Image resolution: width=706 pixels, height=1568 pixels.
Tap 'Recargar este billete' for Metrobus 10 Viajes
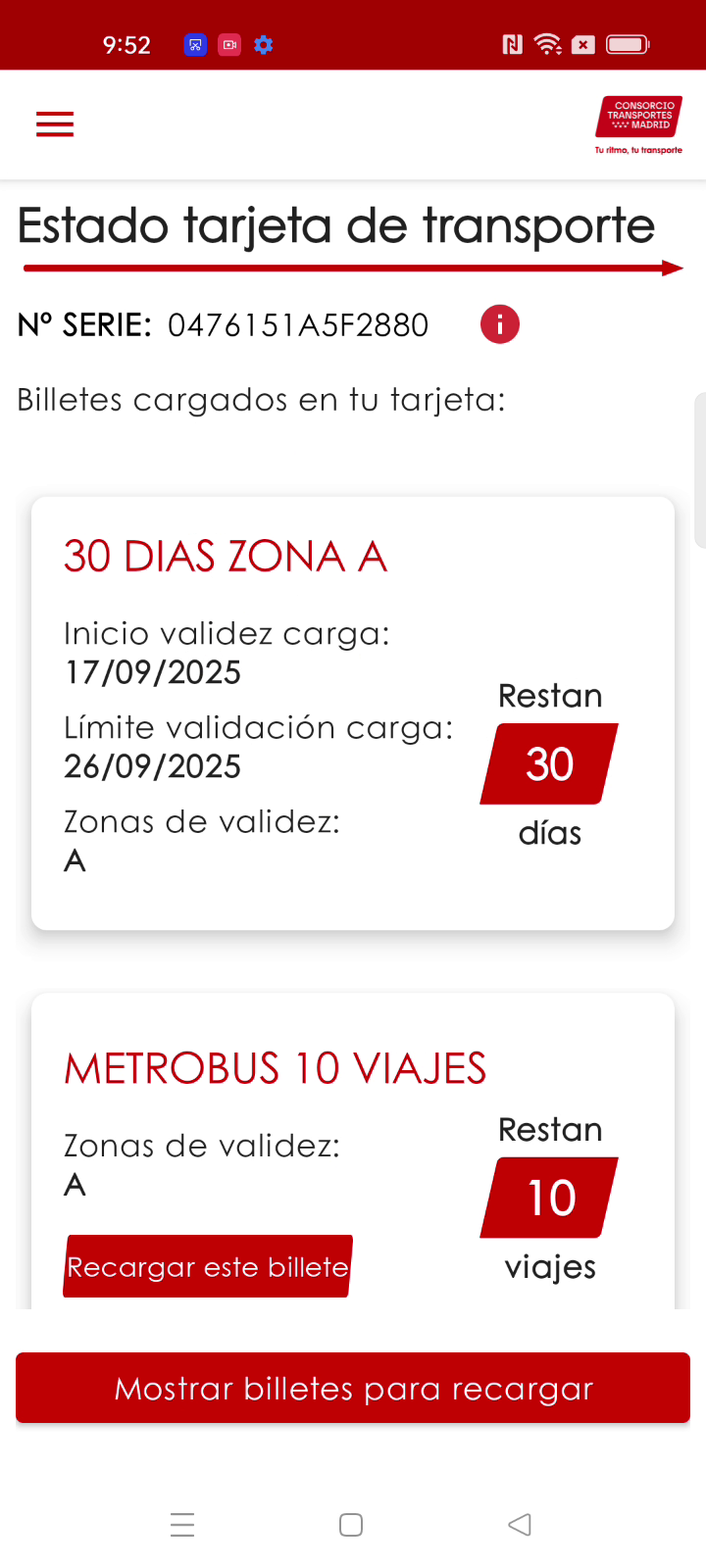208,1266
